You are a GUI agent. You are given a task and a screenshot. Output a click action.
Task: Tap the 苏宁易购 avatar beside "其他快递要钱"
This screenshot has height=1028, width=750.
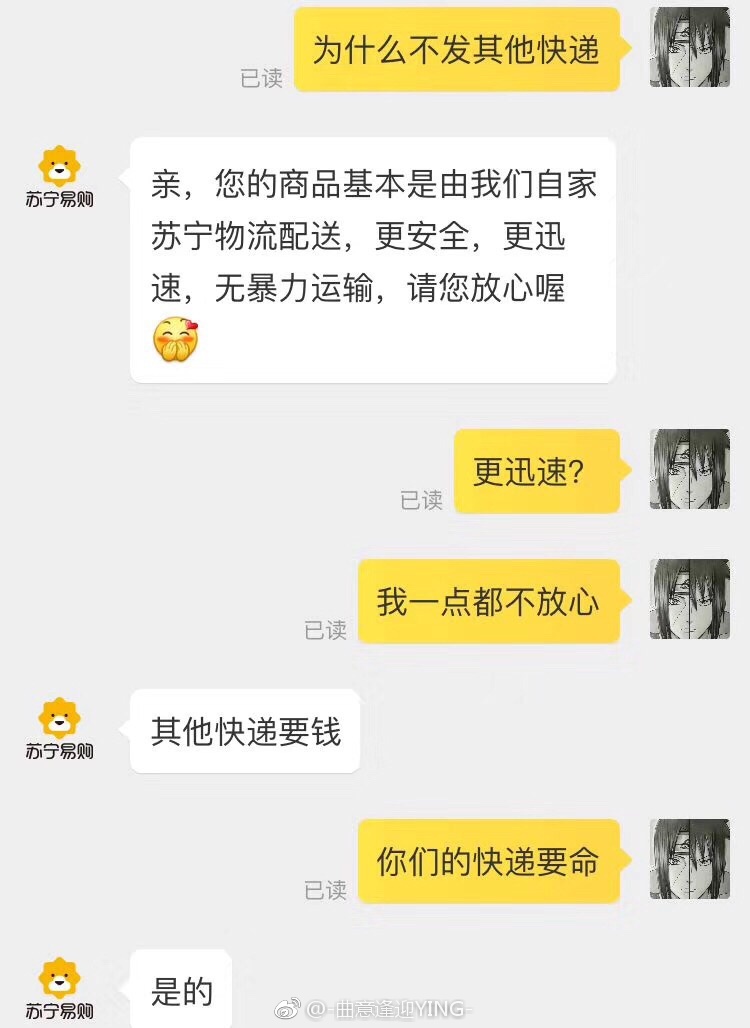tap(59, 729)
